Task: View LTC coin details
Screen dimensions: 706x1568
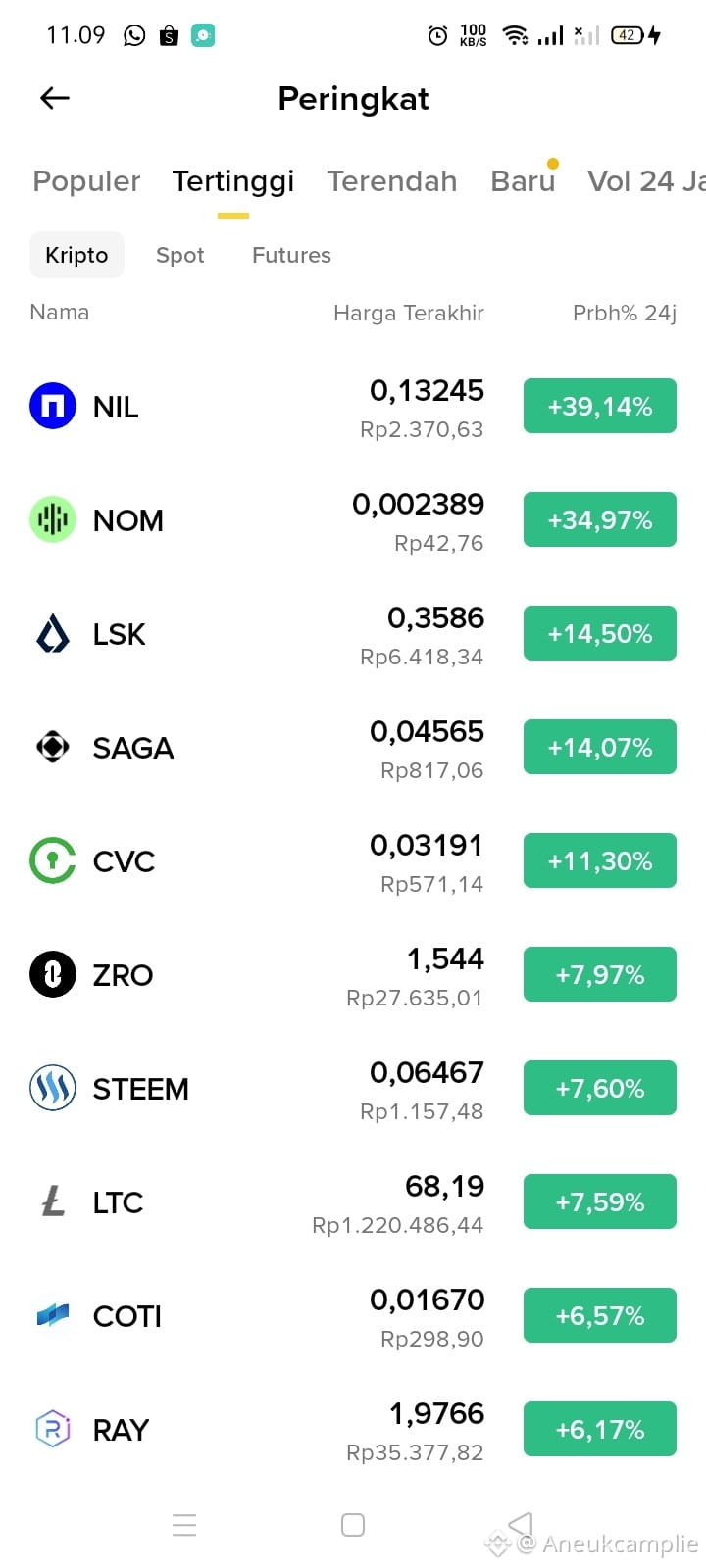Action: (353, 1202)
